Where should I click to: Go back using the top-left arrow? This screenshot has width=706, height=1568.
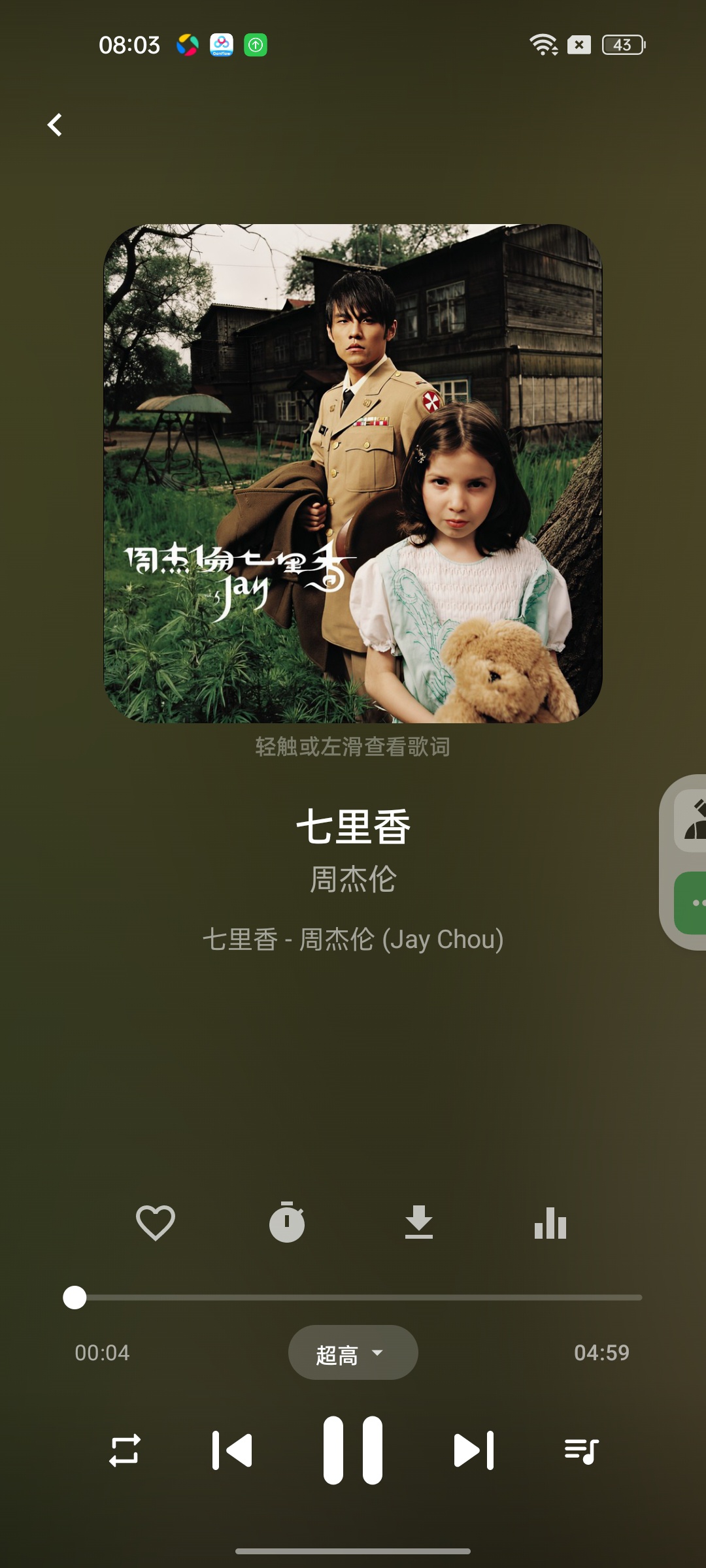55,125
